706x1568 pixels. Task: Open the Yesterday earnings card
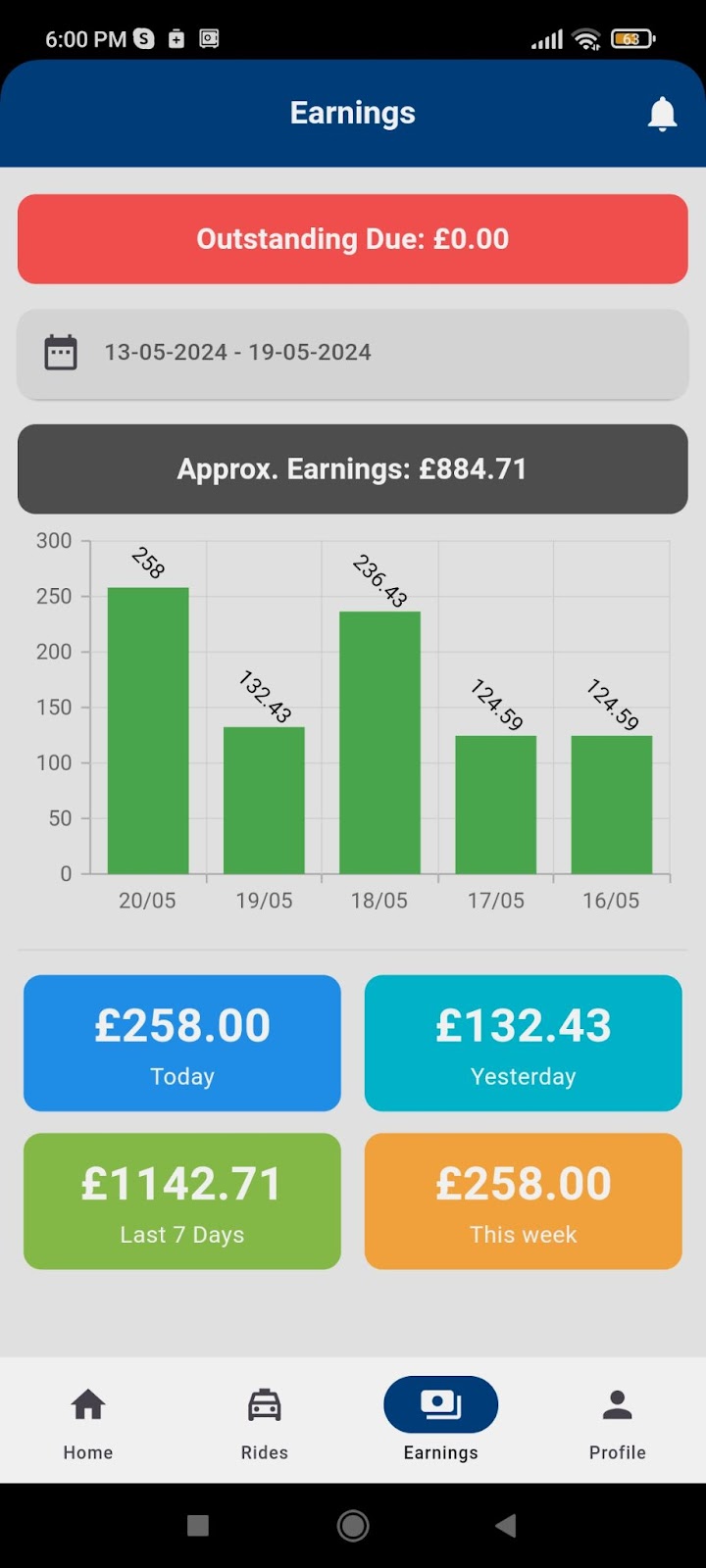[x=524, y=1043]
